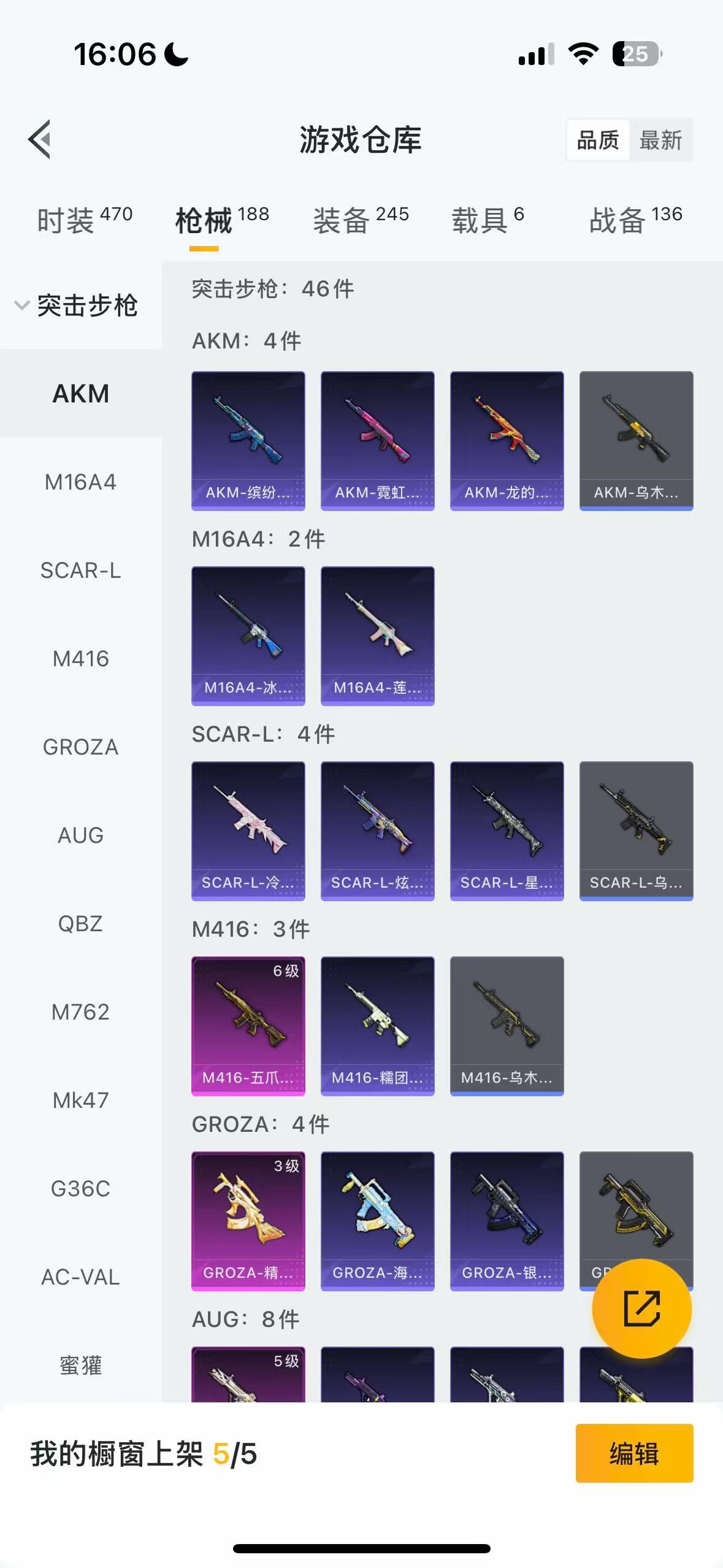Image resolution: width=723 pixels, height=1568 pixels.
Task: Jump to SCAR-L in the sidebar
Action: [80, 571]
